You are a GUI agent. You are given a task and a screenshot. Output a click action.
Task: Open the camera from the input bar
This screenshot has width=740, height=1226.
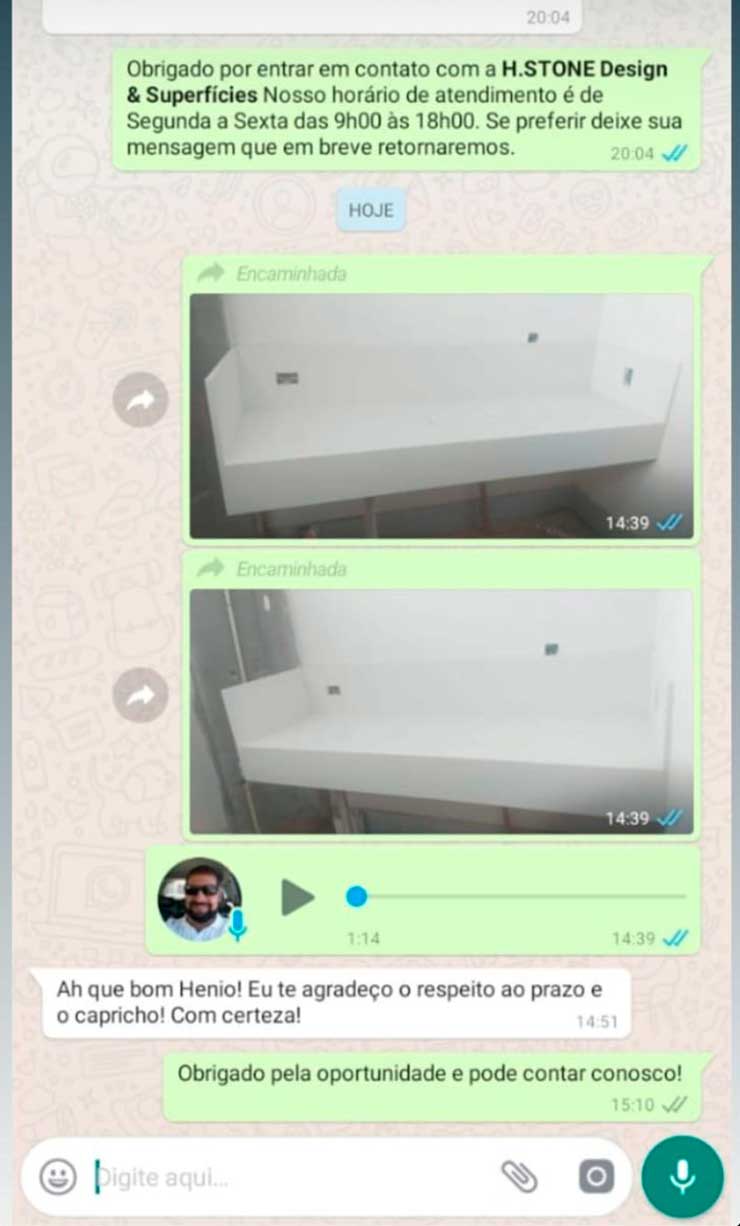click(x=595, y=1177)
